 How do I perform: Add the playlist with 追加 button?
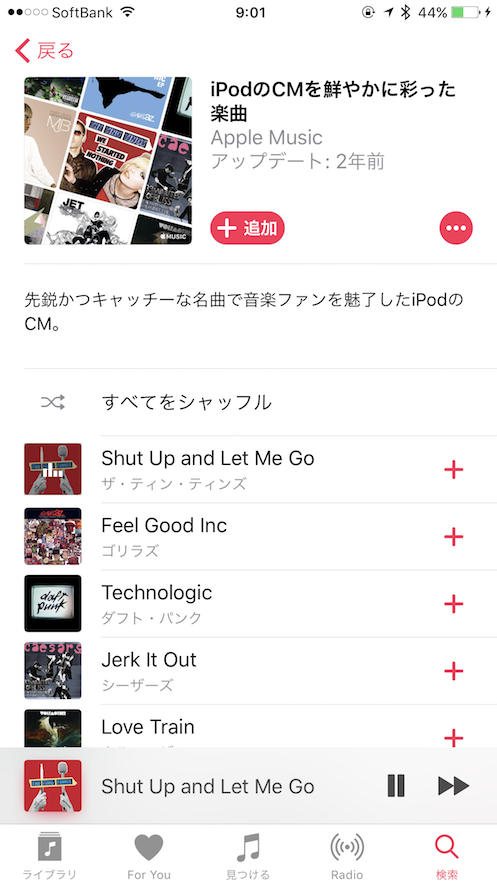click(x=248, y=228)
